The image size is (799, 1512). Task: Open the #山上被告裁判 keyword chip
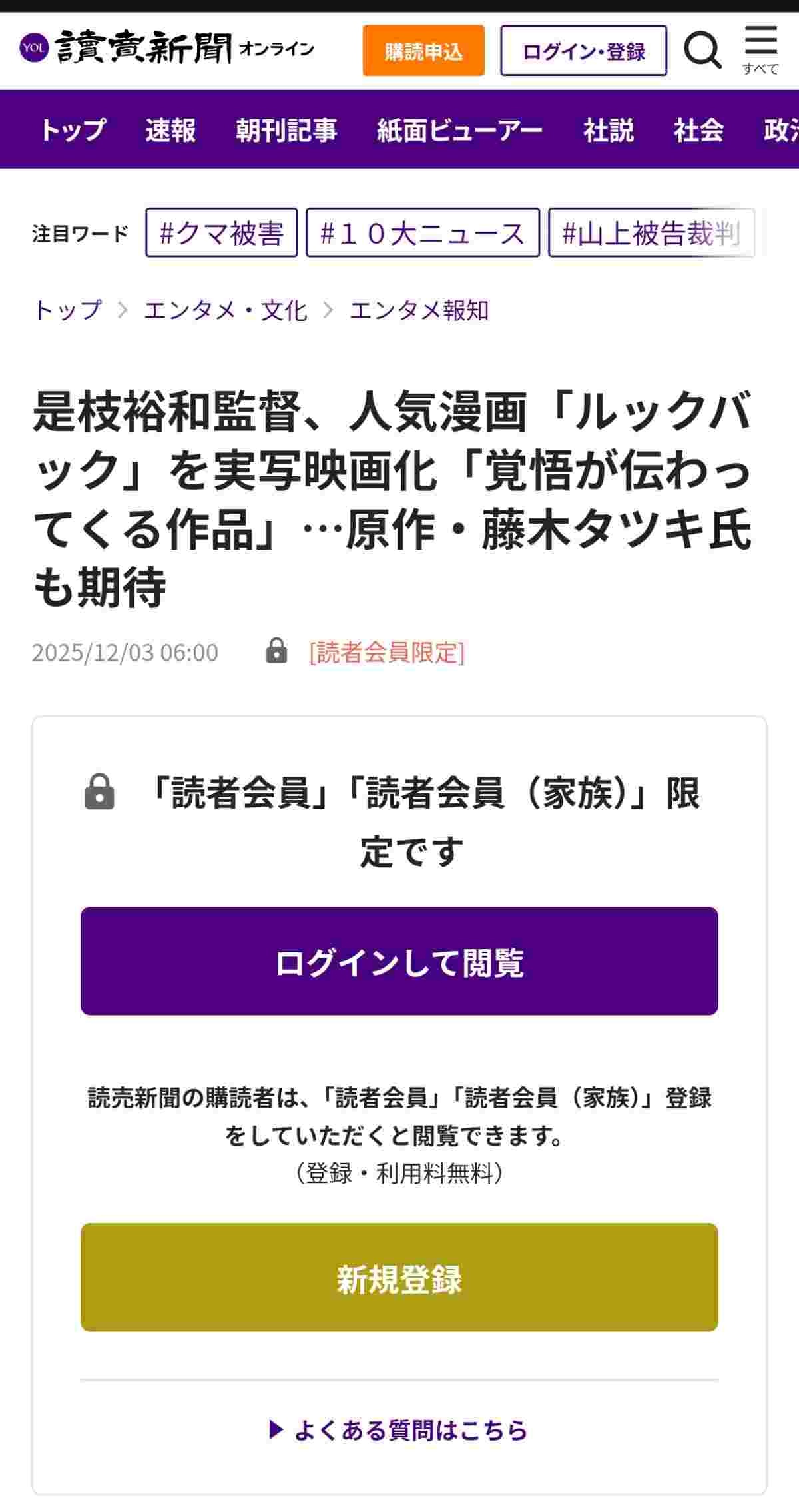[x=651, y=233]
